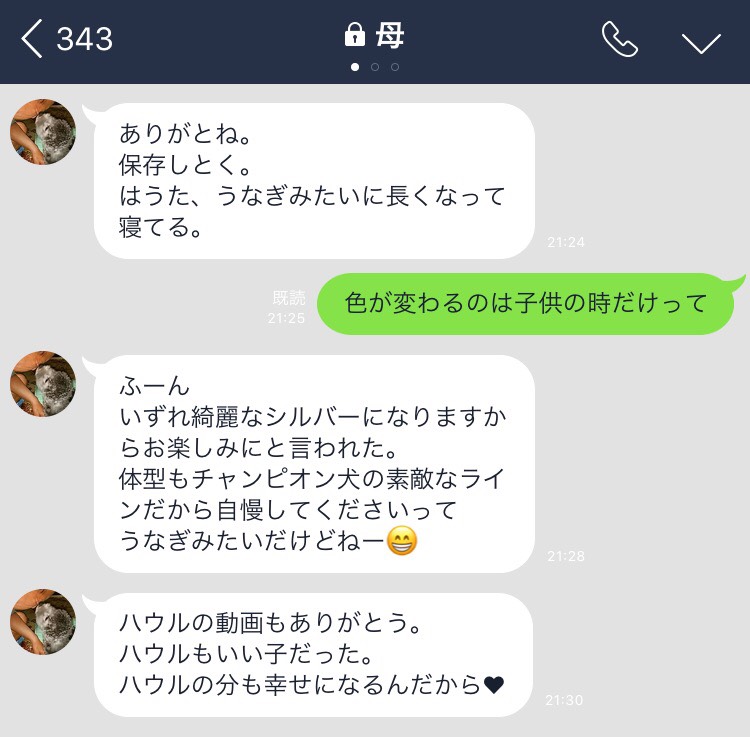Image resolution: width=750 pixels, height=737 pixels.
Task: Open the avatar beside the ハウルの動画 message
Action: 43,622
